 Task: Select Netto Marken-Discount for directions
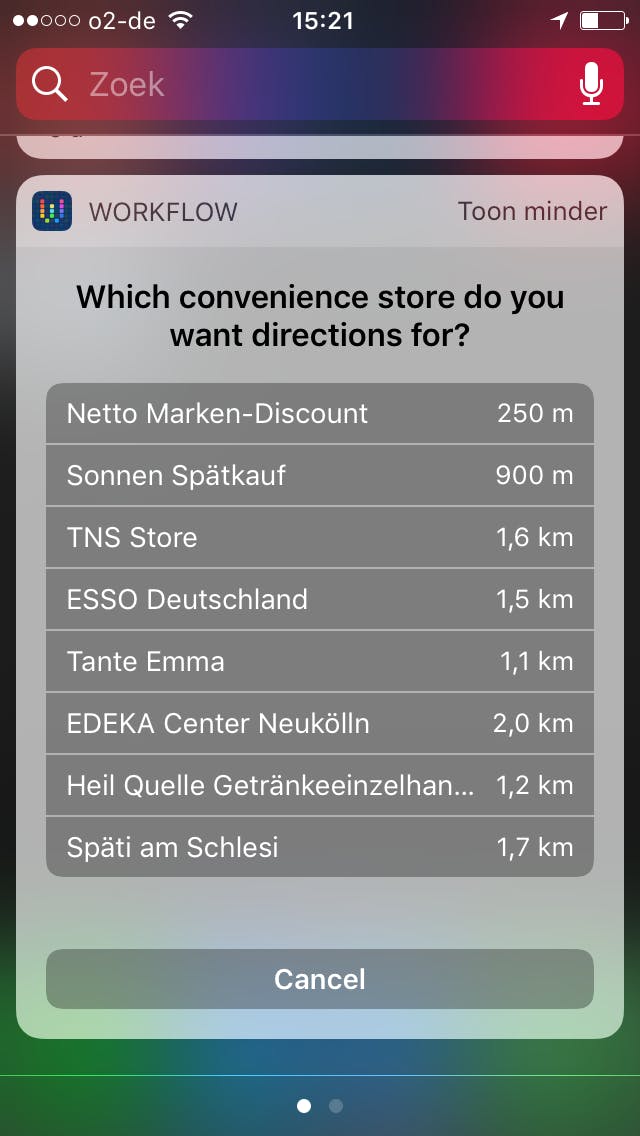[x=320, y=413]
